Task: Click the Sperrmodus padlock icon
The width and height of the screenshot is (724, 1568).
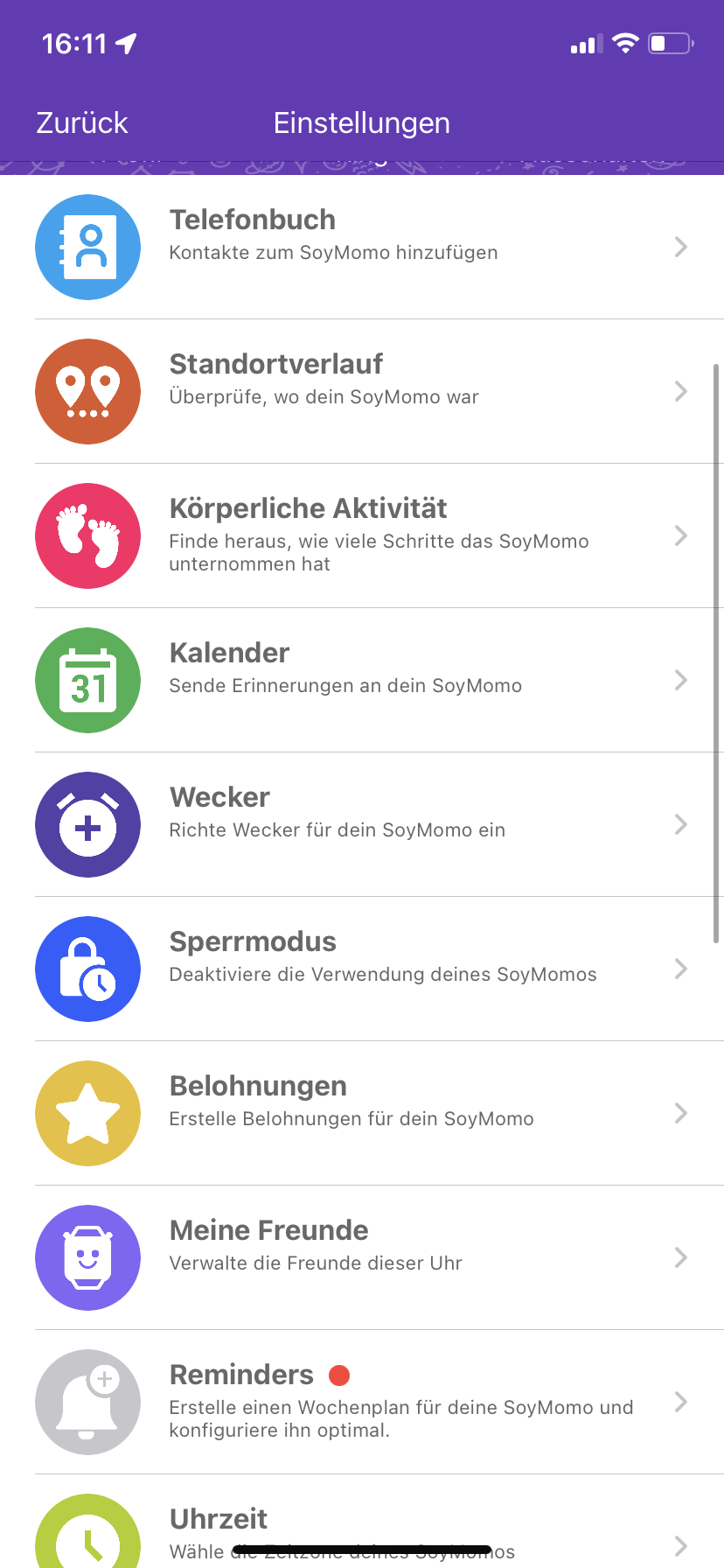Action: point(87,969)
